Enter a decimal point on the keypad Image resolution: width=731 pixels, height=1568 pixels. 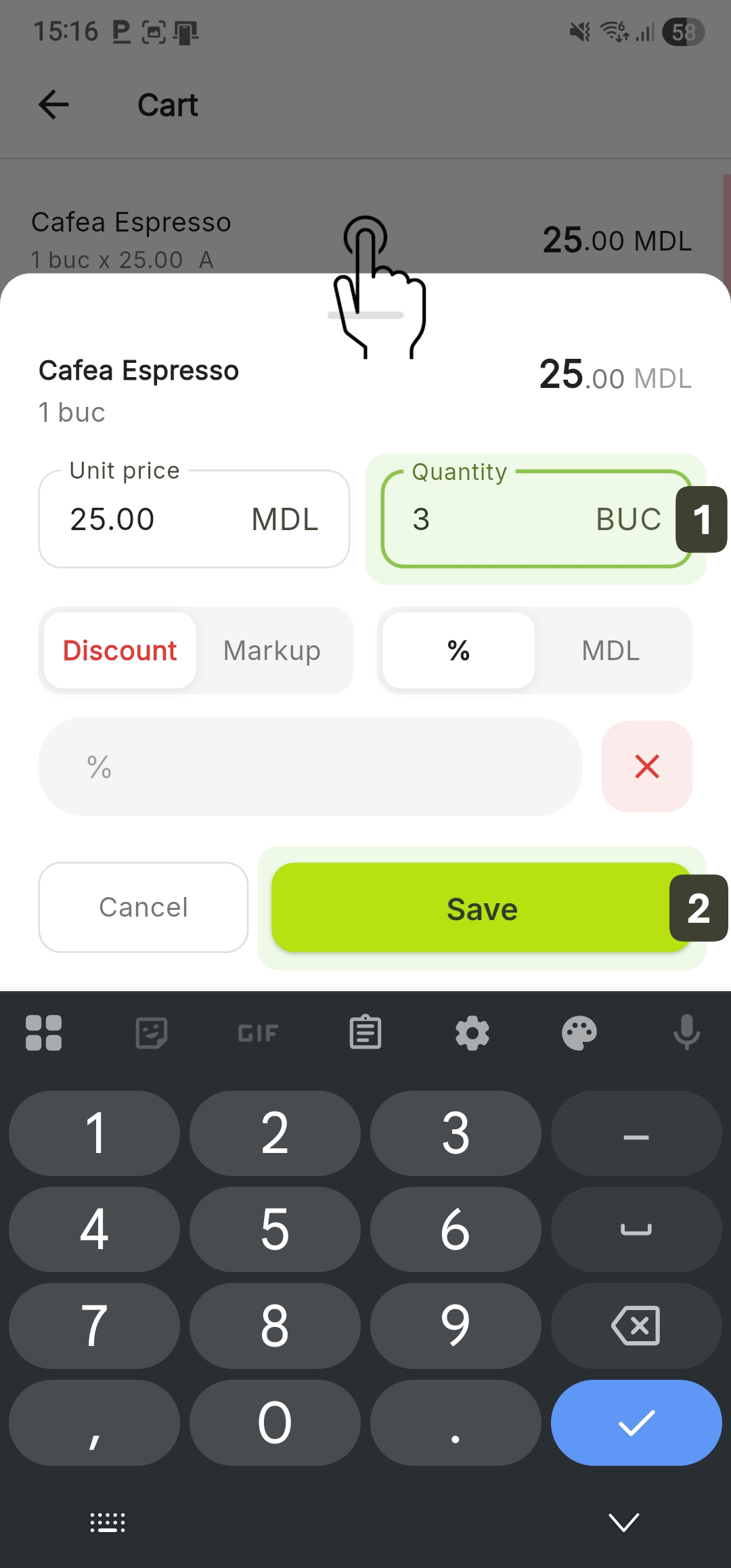coord(456,1422)
